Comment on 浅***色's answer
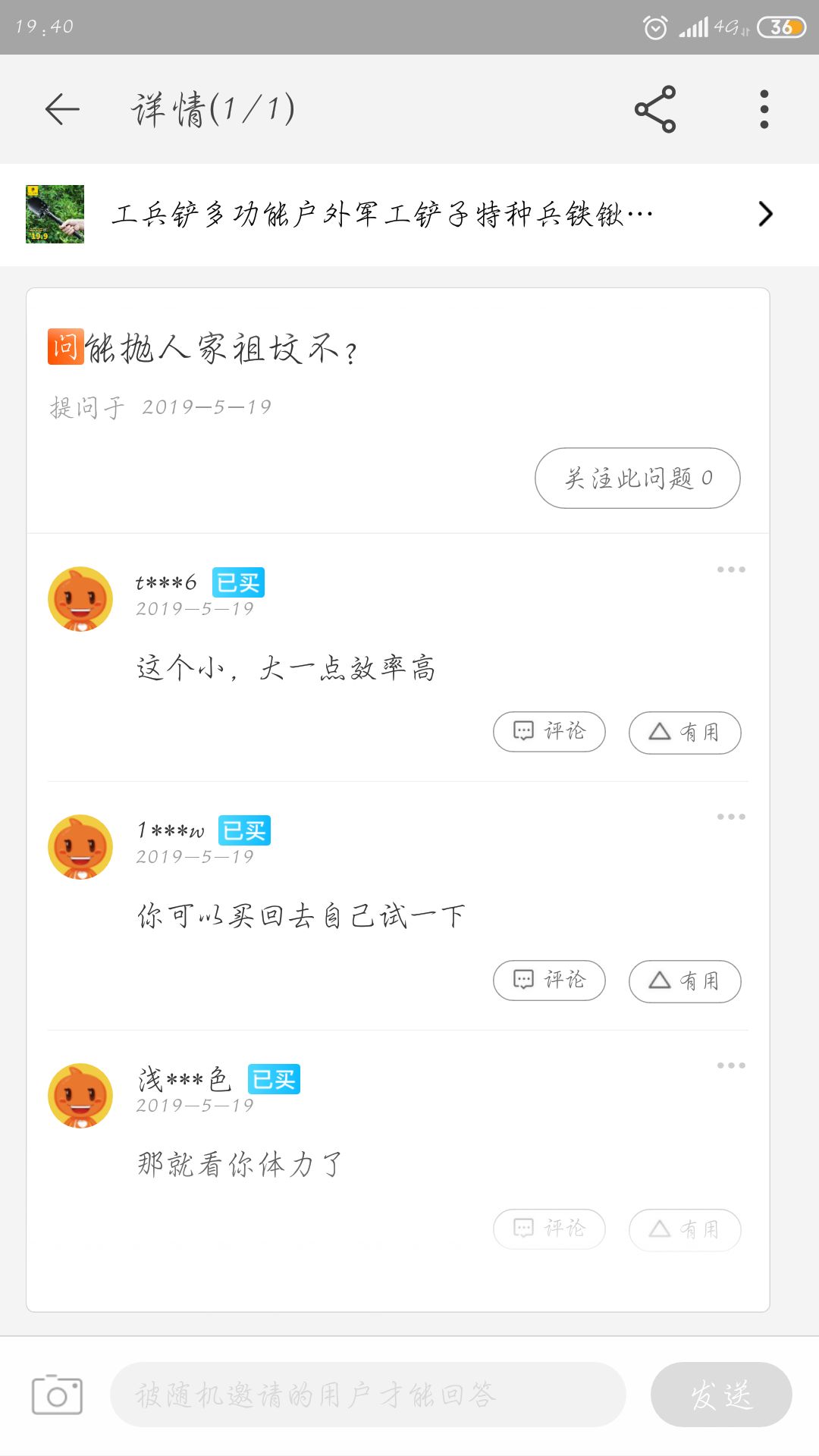 pyautogui.click(x=549, y=1228)
